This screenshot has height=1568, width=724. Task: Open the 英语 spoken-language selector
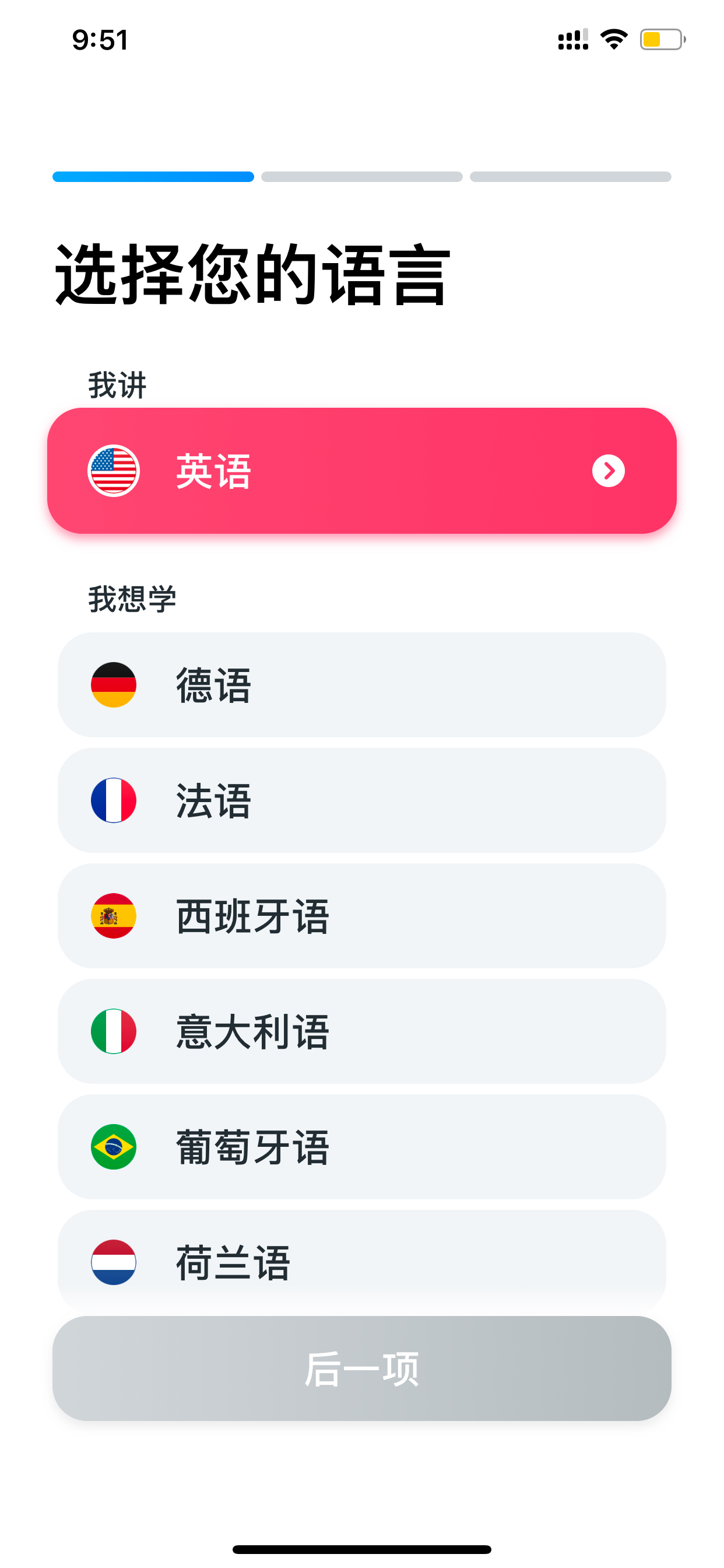pos(362,471)
